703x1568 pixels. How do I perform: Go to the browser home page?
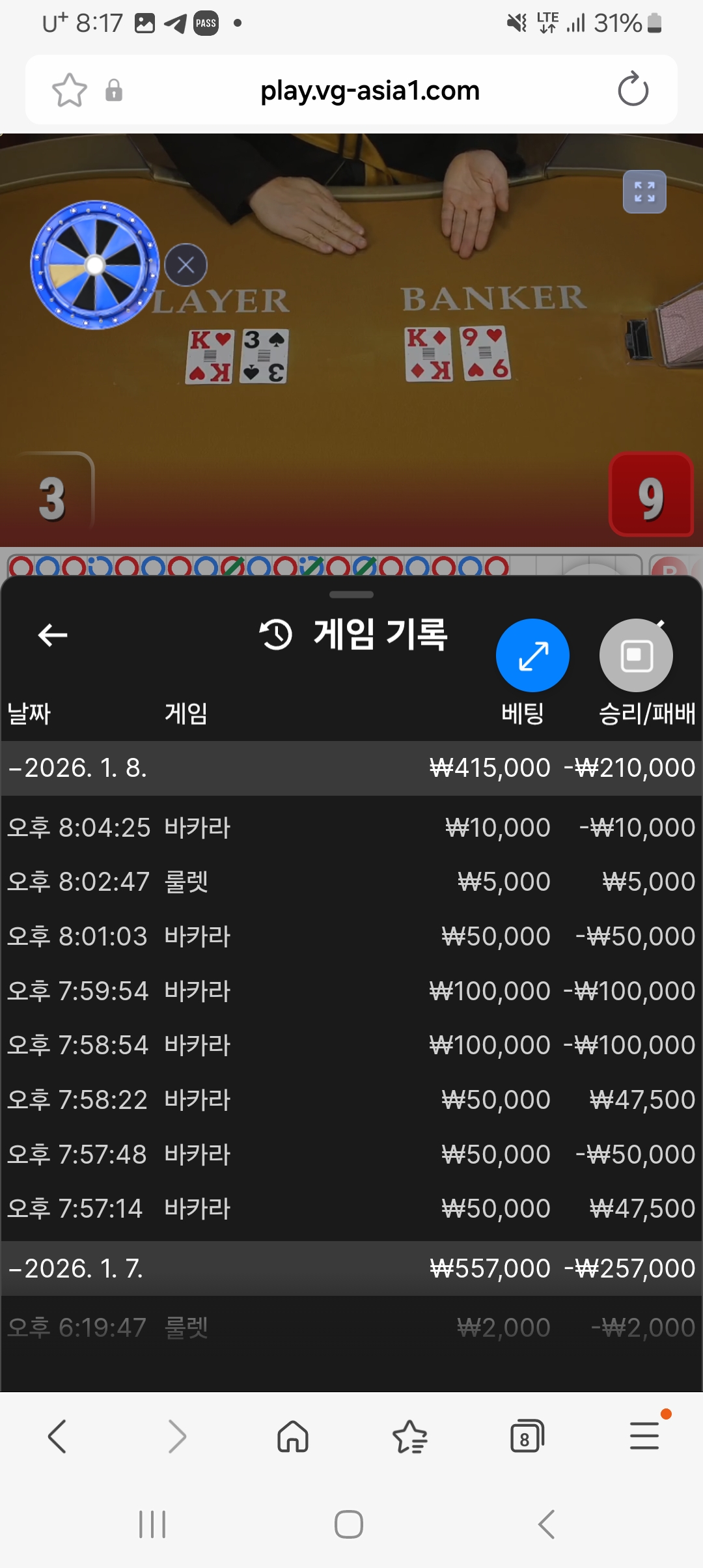tap(293, 1436)
